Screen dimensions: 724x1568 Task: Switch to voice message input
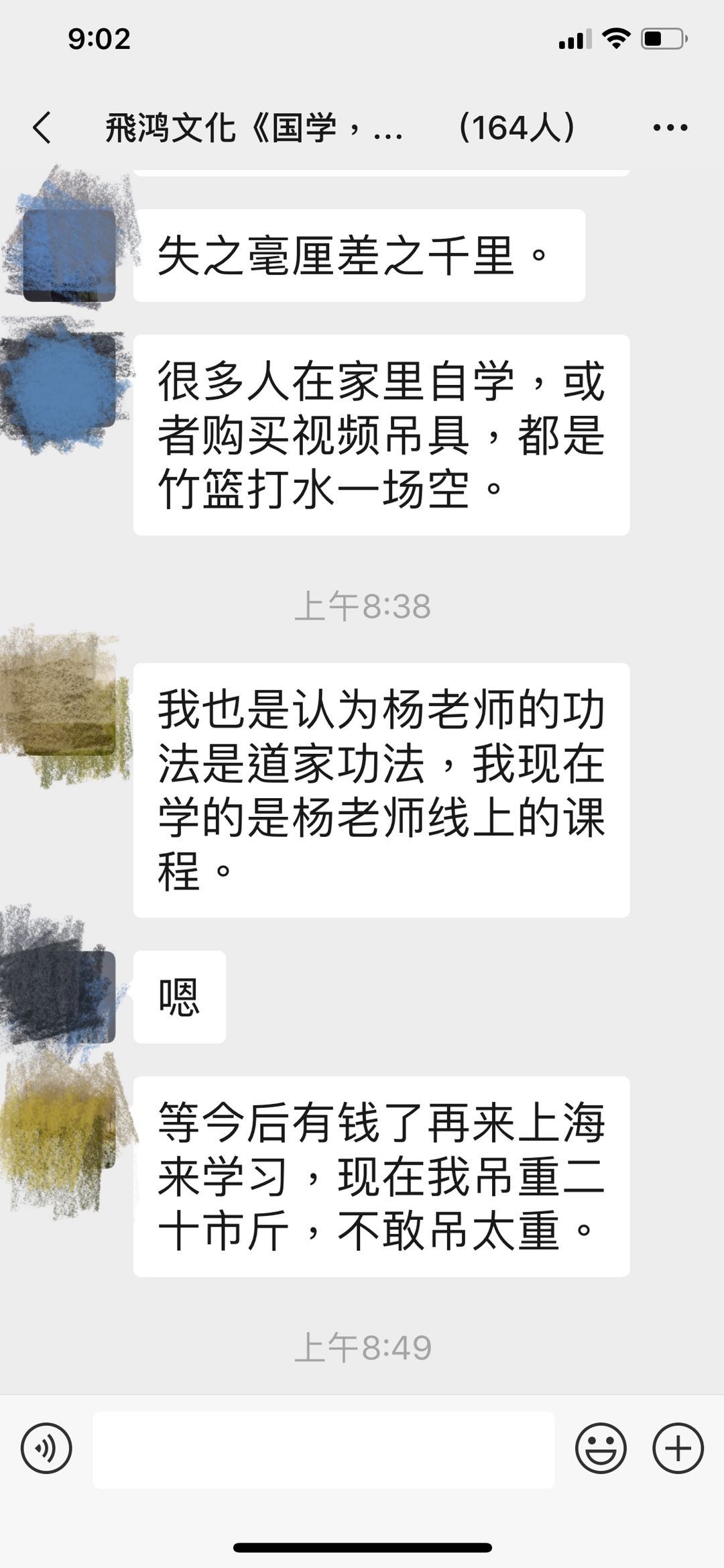[46, 1448]
